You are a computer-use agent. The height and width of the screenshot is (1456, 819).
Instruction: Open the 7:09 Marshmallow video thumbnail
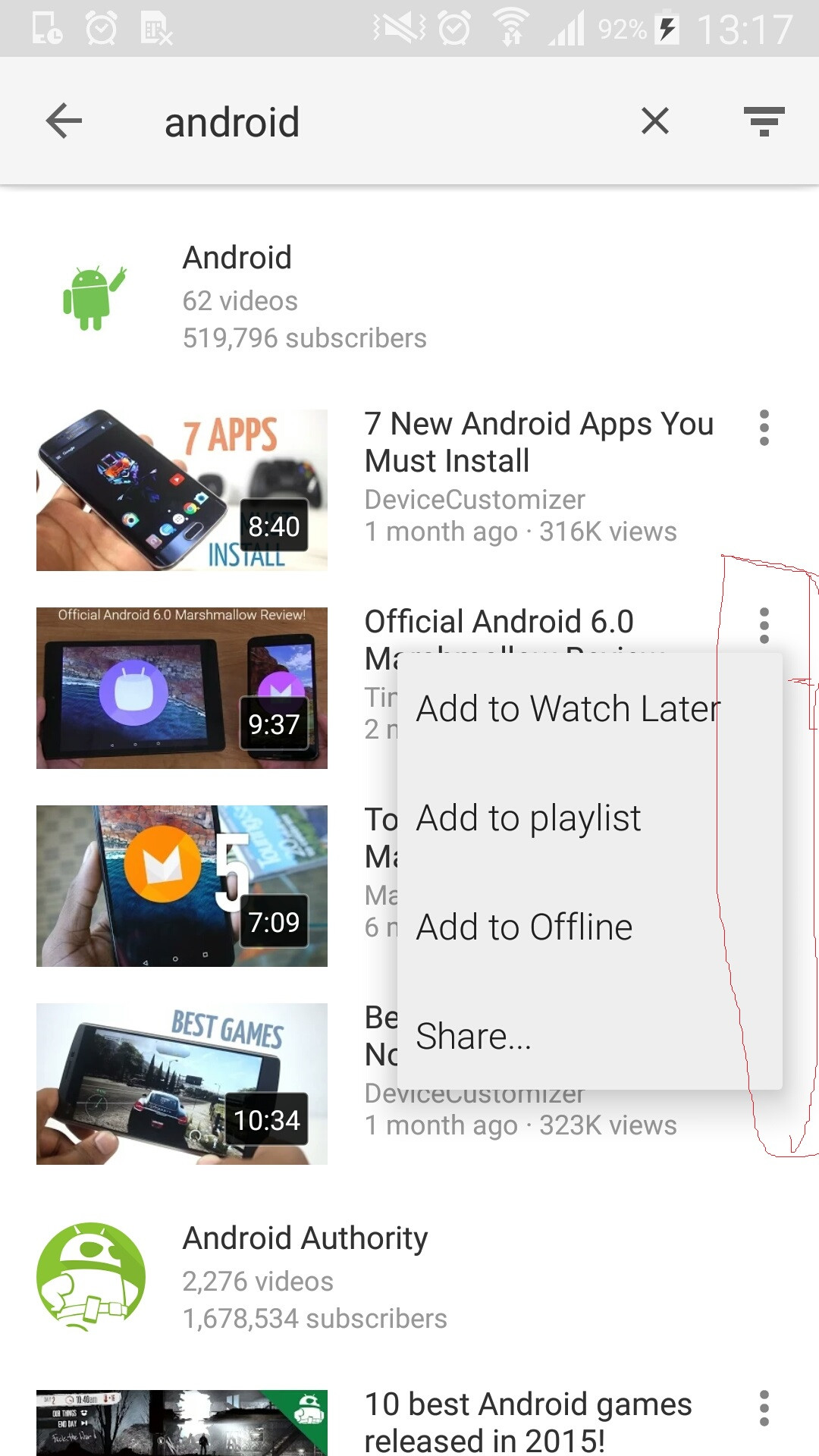tap(182, 886)
